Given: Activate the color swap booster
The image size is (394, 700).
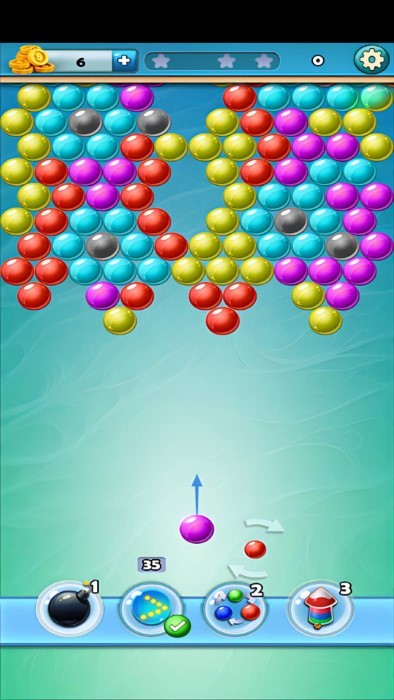Looking at the screenshot, I should coord(235,608).
